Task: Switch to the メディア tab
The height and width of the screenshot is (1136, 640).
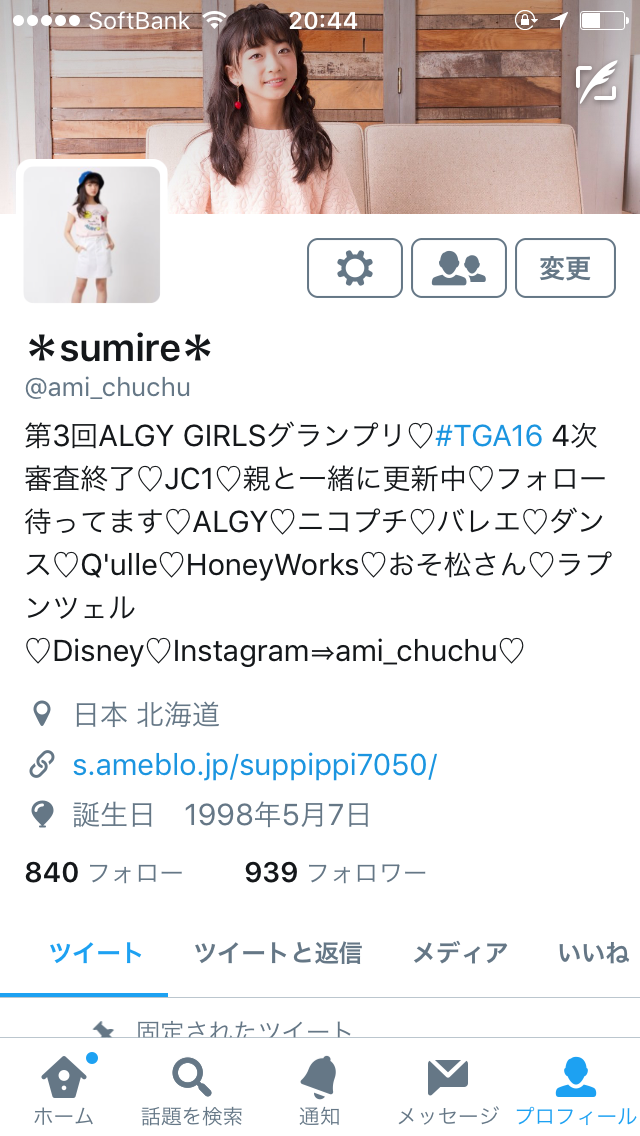Action: [460, 953]
